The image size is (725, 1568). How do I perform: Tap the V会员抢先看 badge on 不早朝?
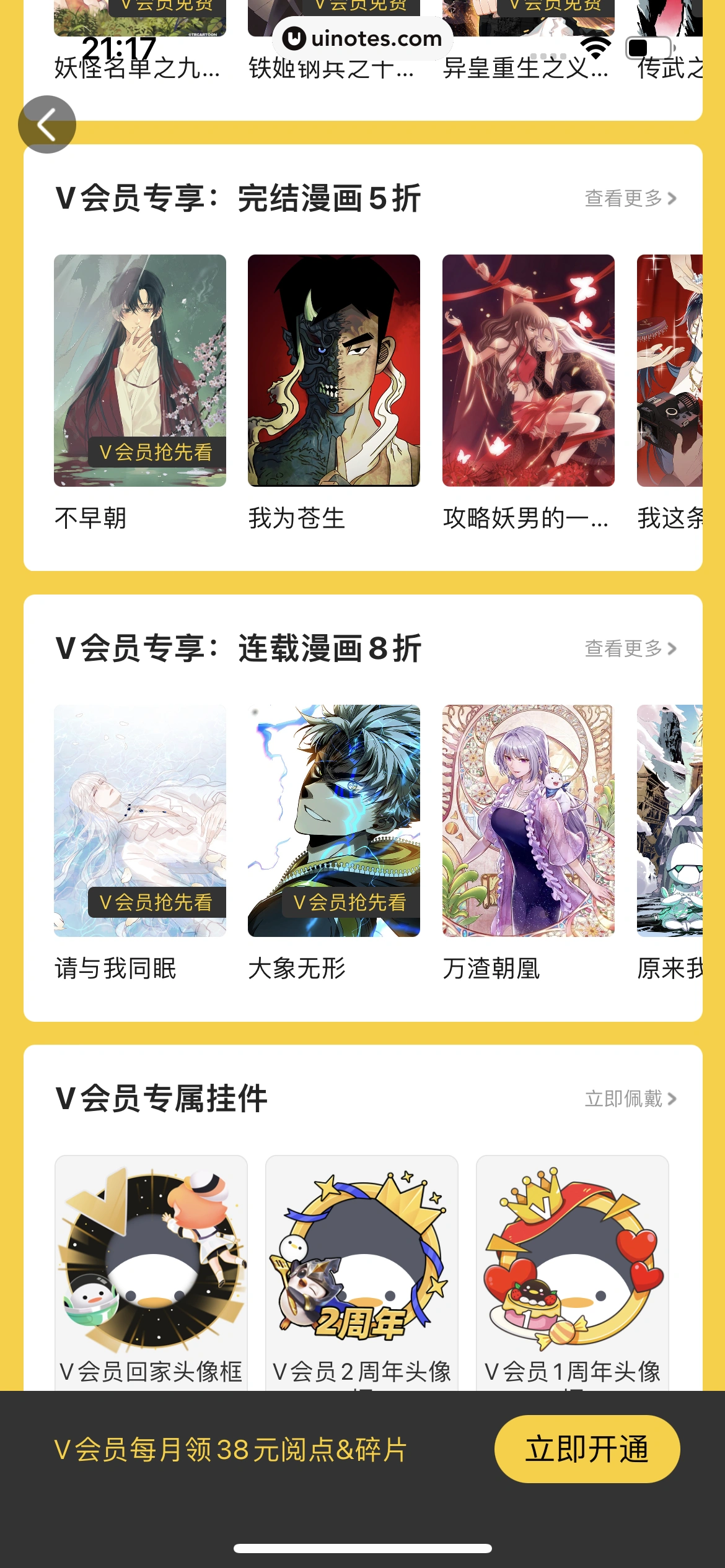pos(158,454)
